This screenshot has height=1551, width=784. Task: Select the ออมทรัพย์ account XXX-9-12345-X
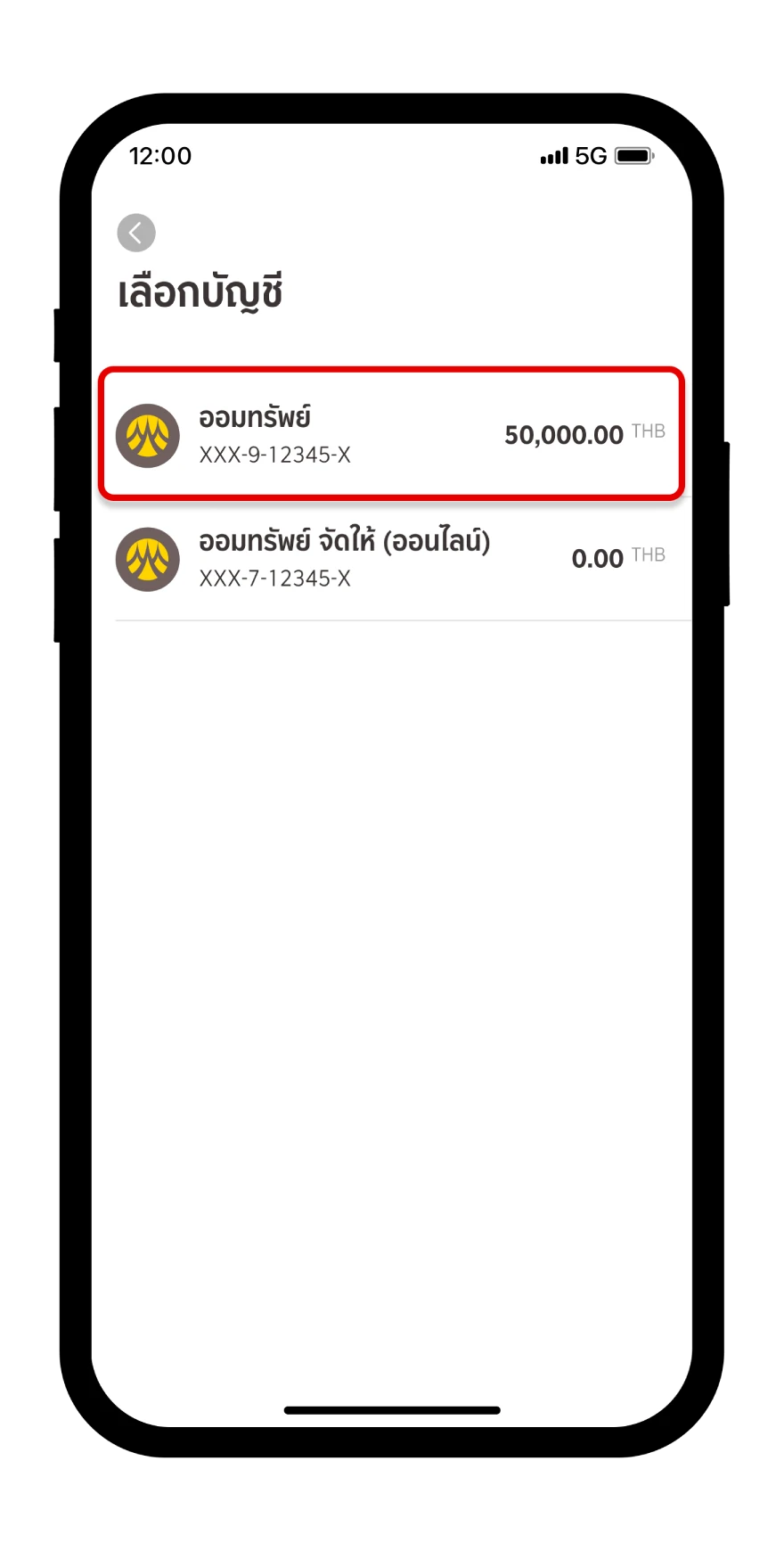click(x=390, y=434)
